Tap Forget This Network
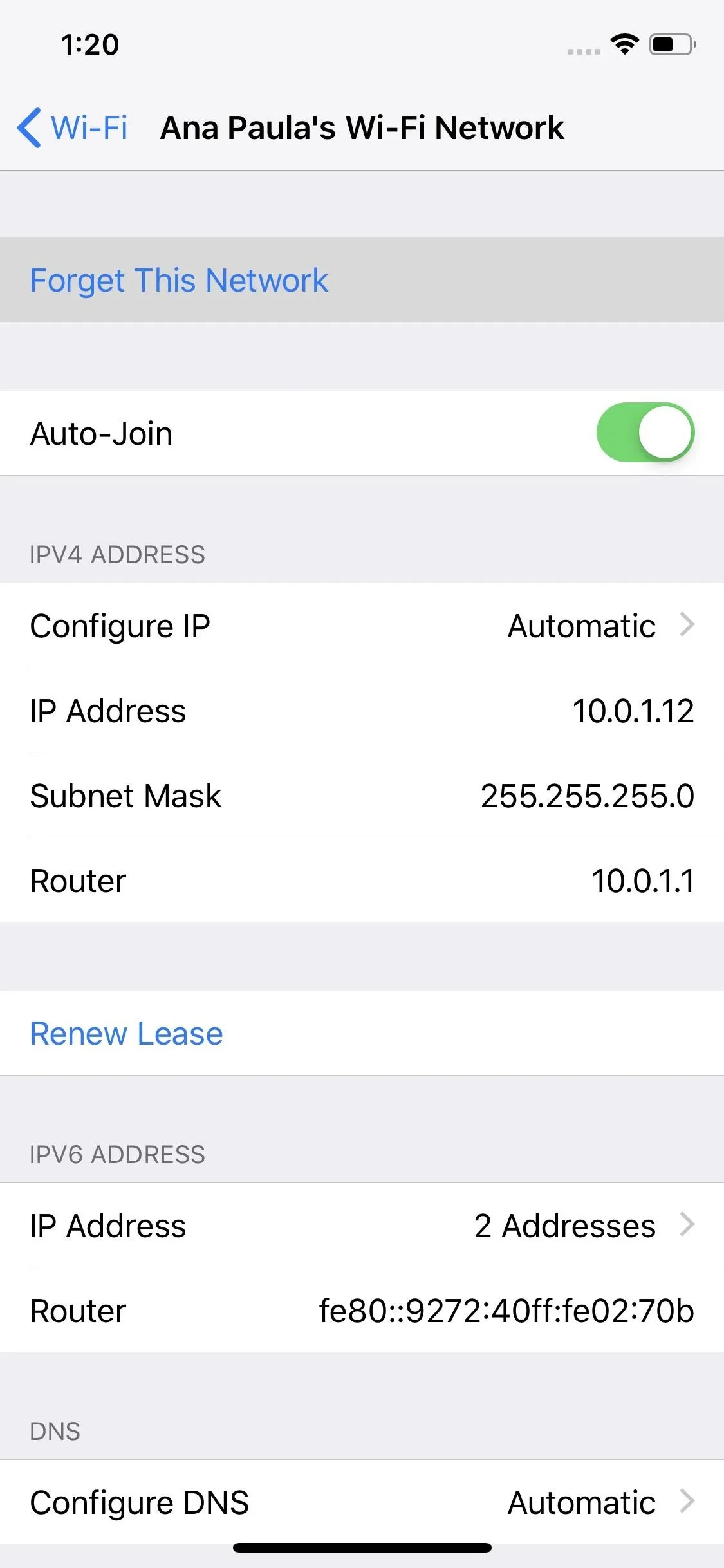 tap(362, 280)
